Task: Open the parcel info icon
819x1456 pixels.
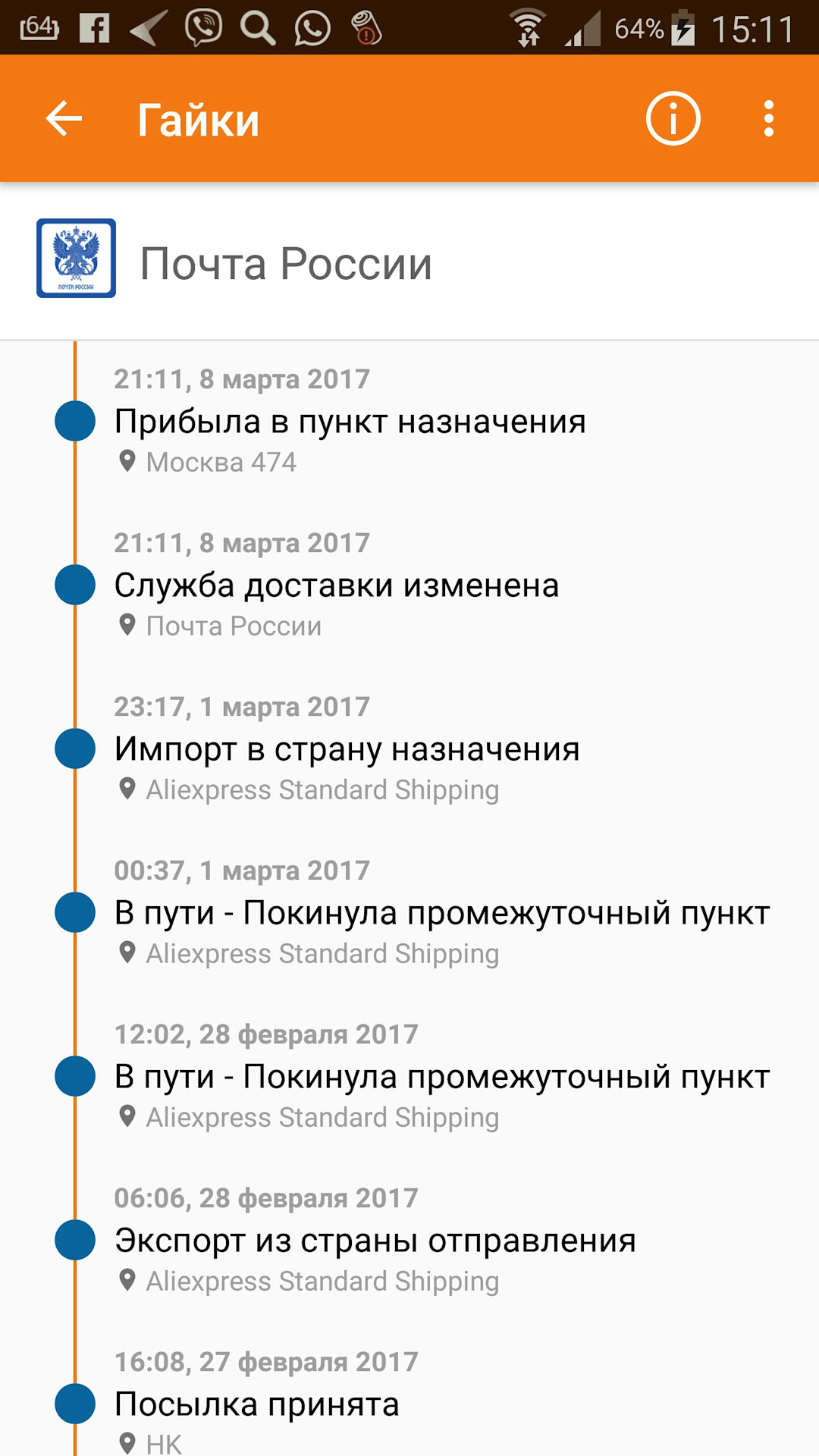Action: [x=673, y=119]
